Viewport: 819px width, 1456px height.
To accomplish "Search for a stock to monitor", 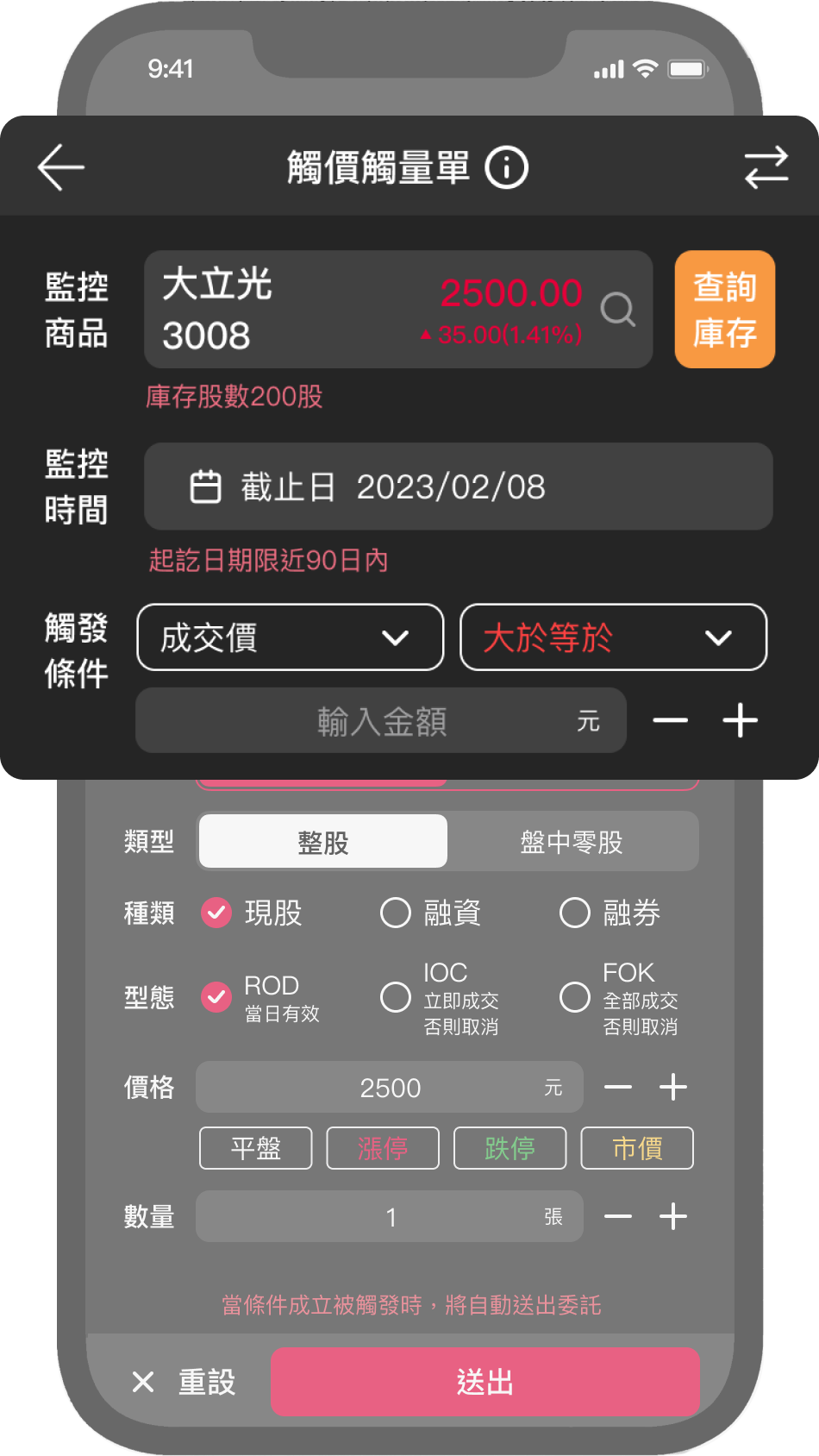I will pos(617,310).
